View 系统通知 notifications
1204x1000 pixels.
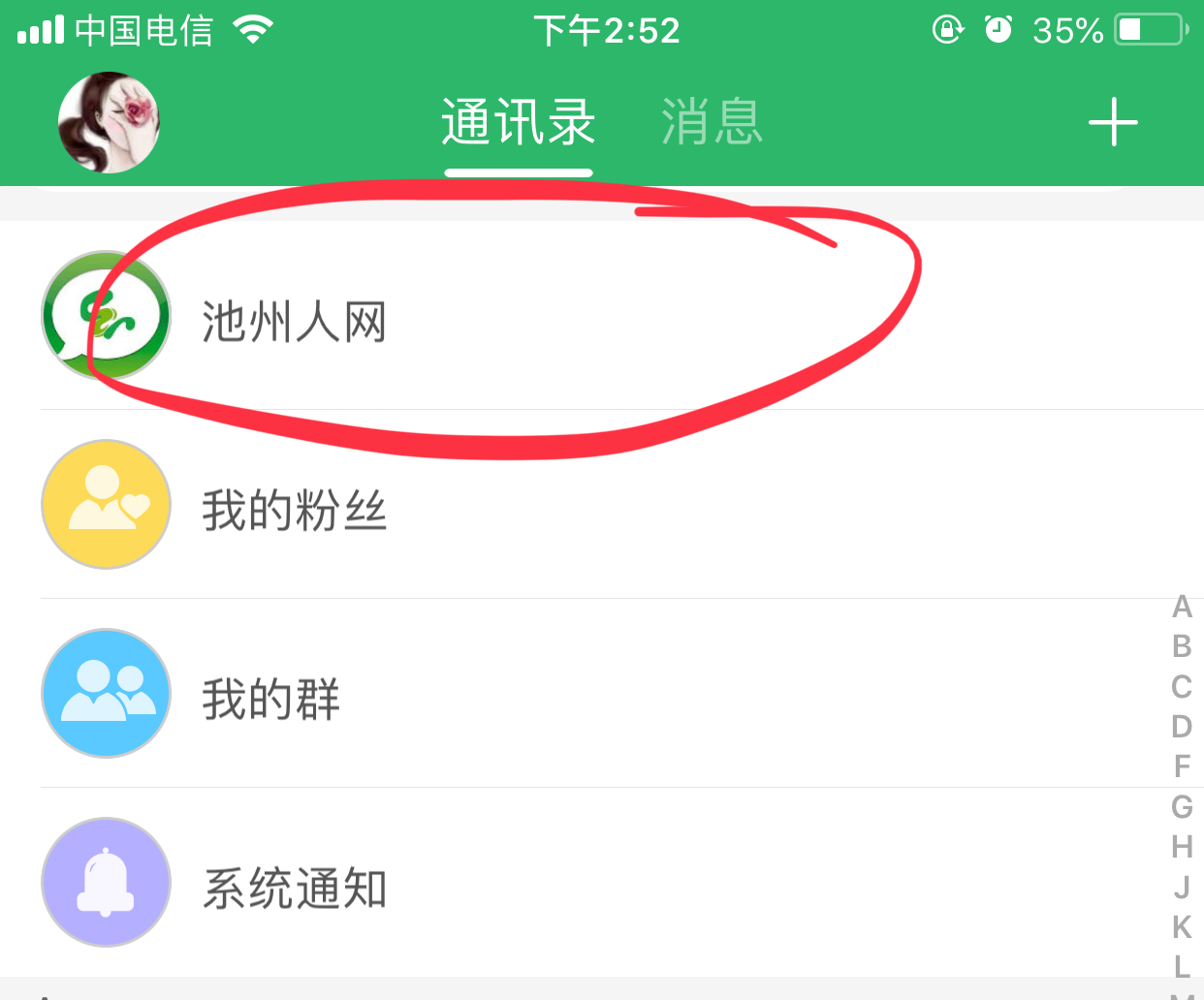[x=294, y=888]
